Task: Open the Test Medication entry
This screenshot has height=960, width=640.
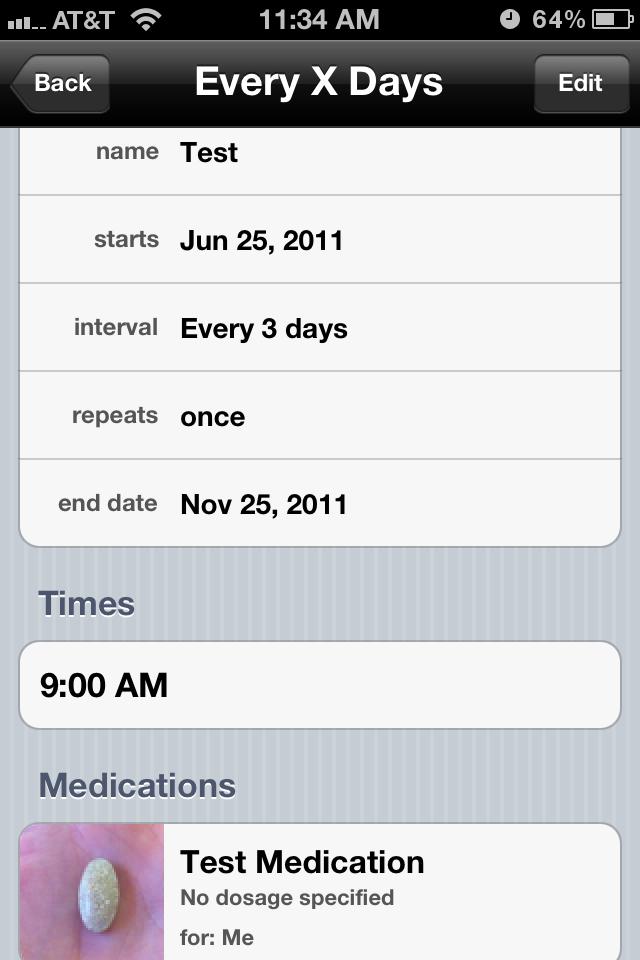Action: click(x=320, y=890)
